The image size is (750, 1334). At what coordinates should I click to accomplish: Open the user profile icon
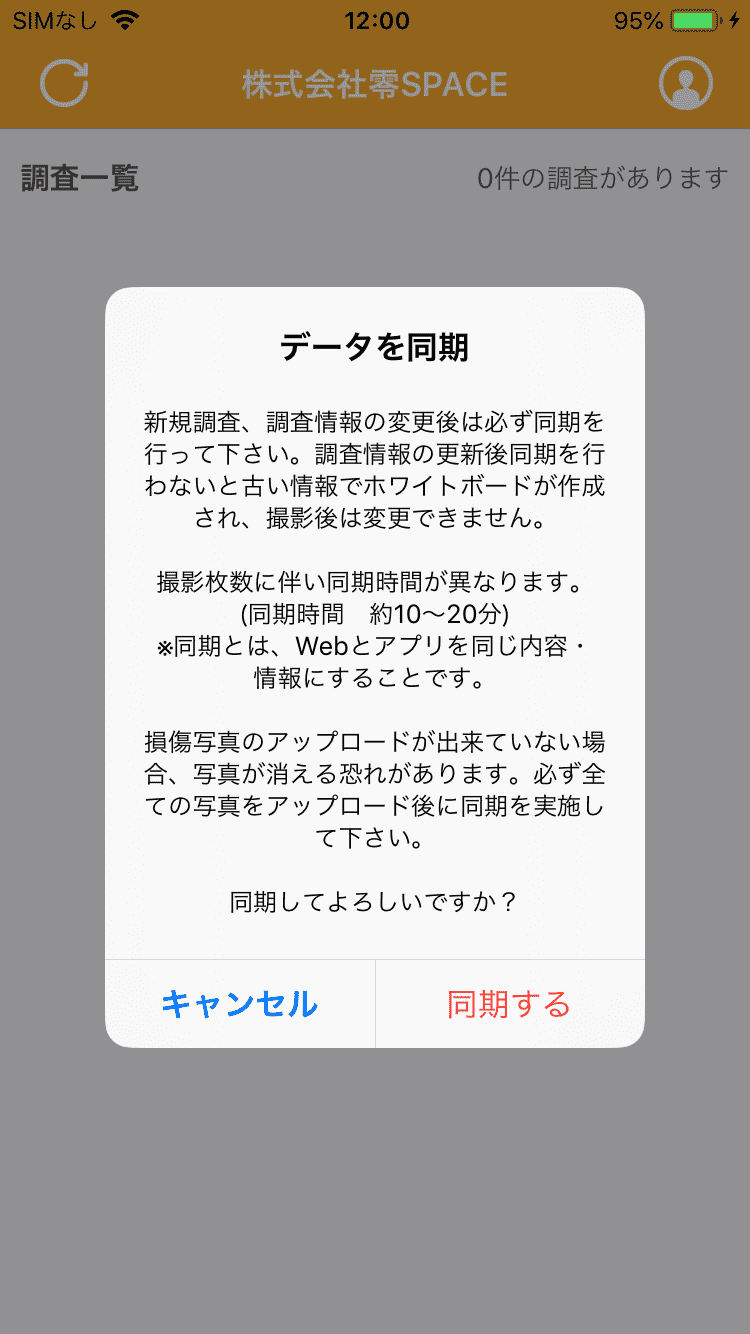[686, 83]
